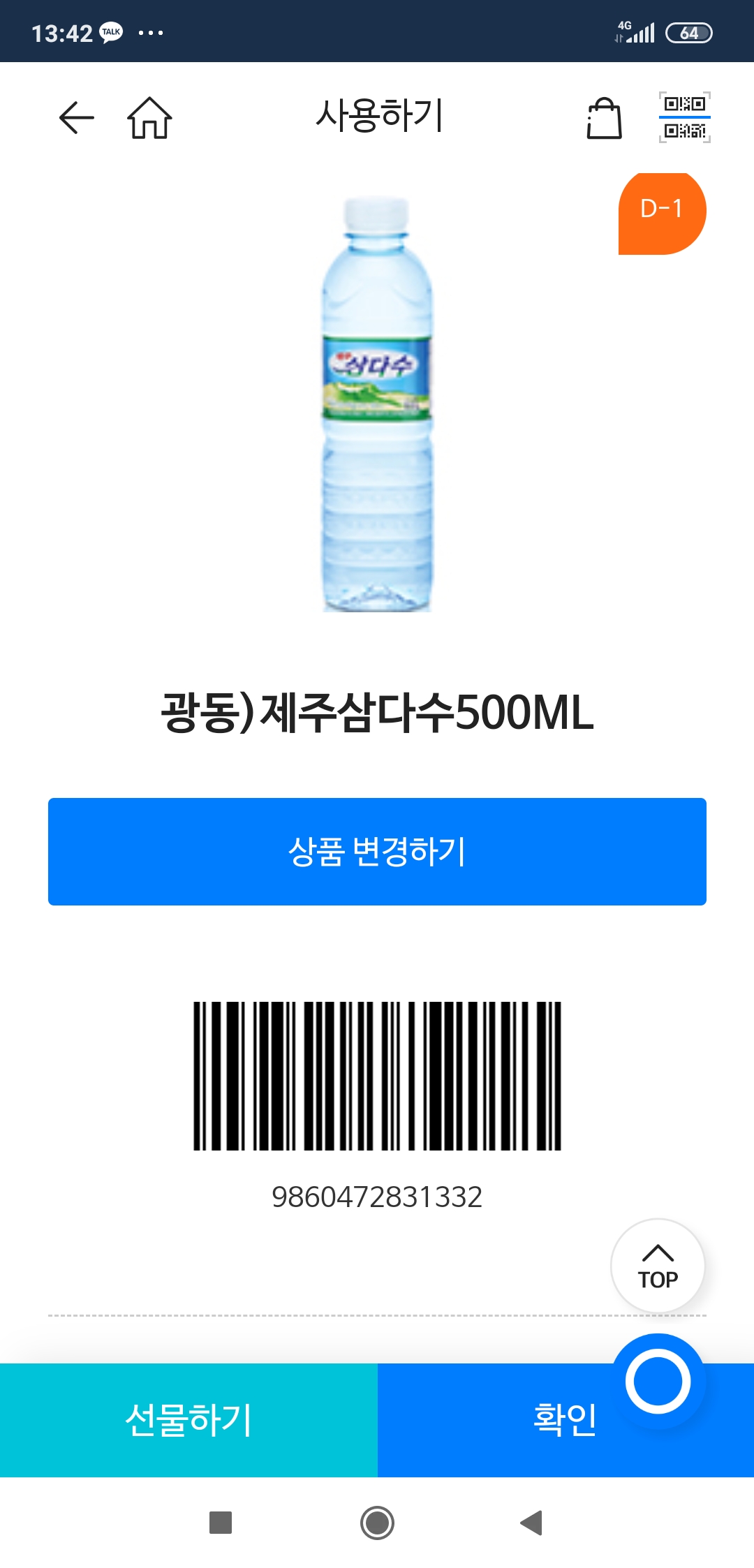
Task: Tap the system back triangle
Action: tap(532, 1523)
